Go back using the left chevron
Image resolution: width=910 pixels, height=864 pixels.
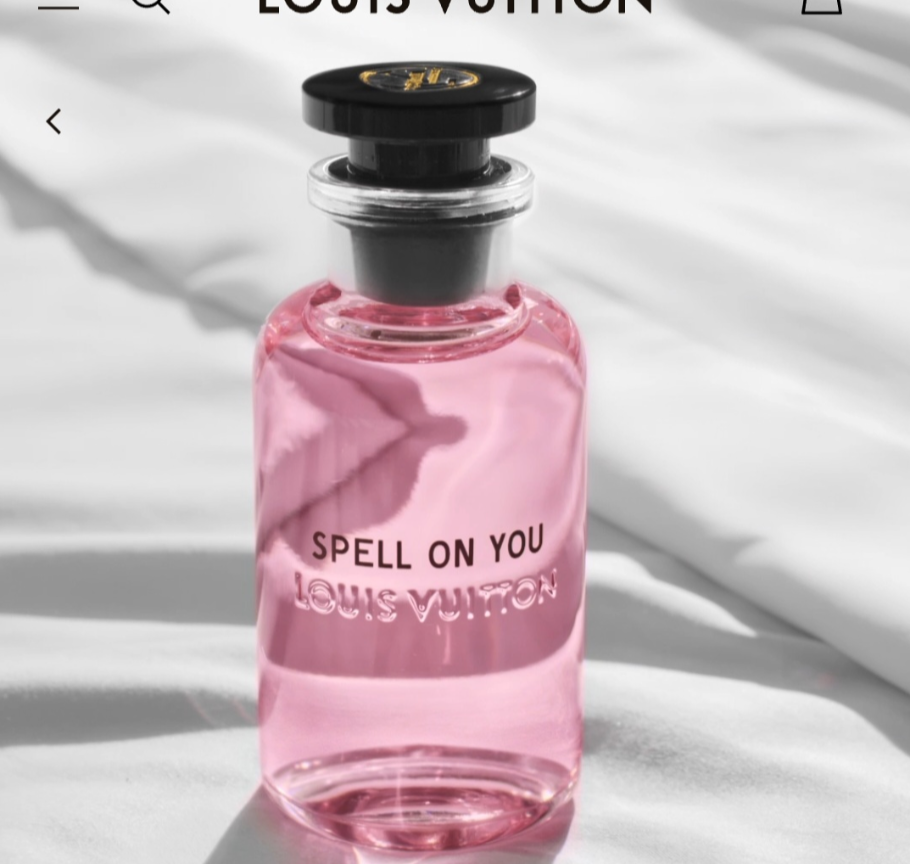pyautogui.click(x=54, y=122)
